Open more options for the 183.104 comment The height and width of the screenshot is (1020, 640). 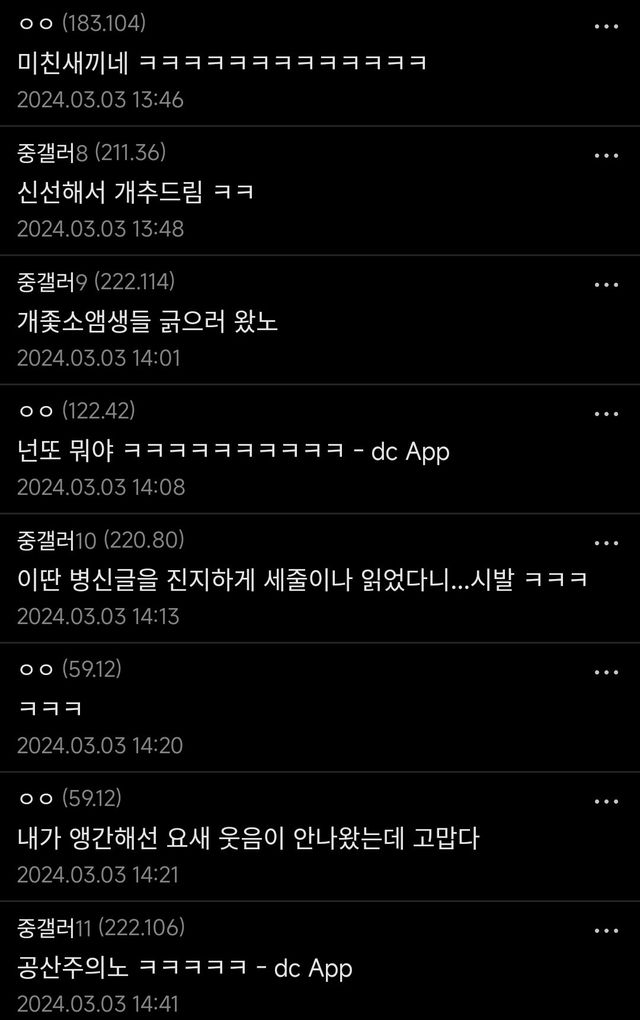coord(606,27)
